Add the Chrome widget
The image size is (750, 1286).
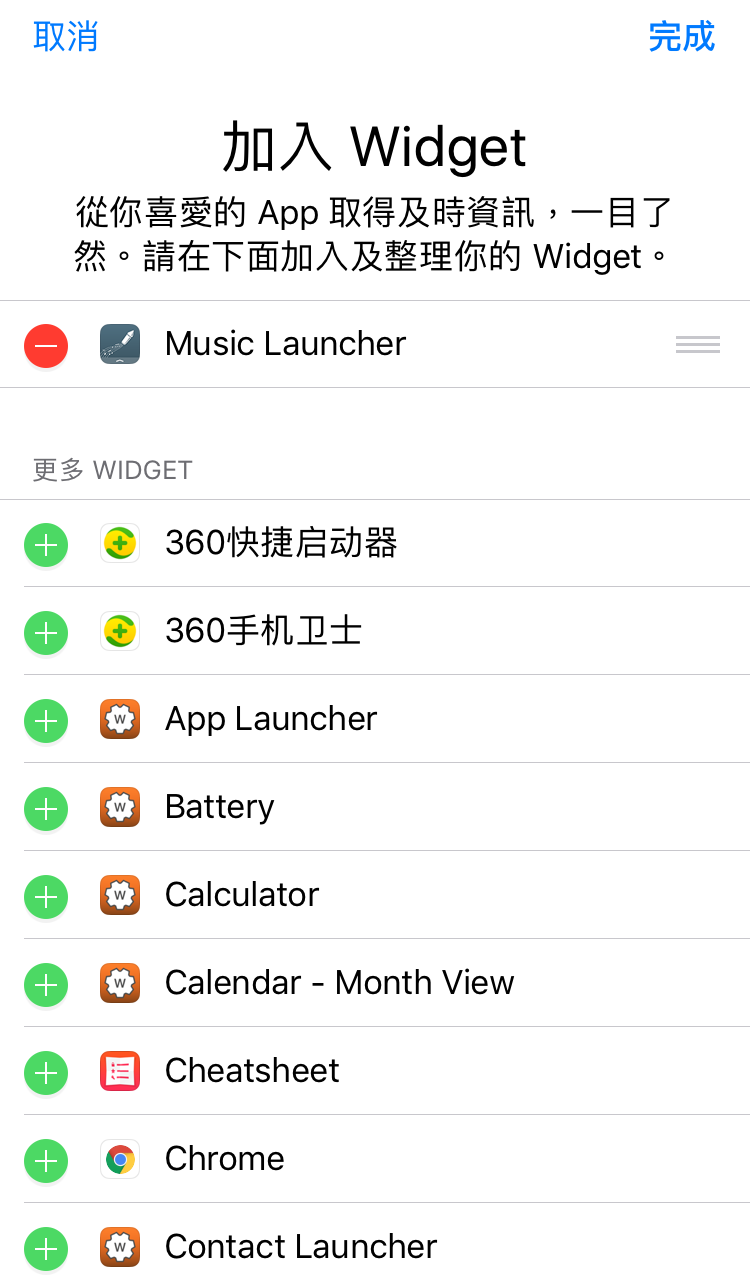46,1160
